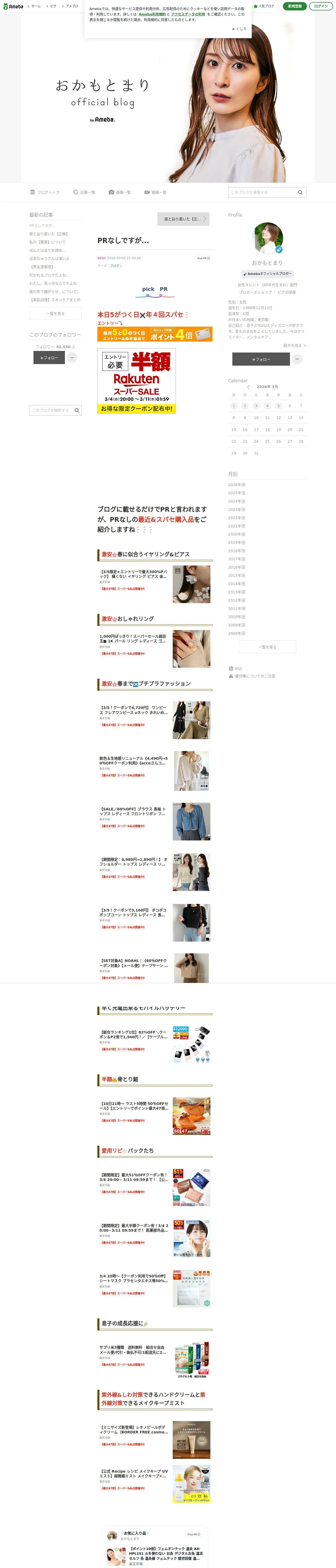
Task: Dismiss the cookie notice with とじる
Action: point(239,28)
